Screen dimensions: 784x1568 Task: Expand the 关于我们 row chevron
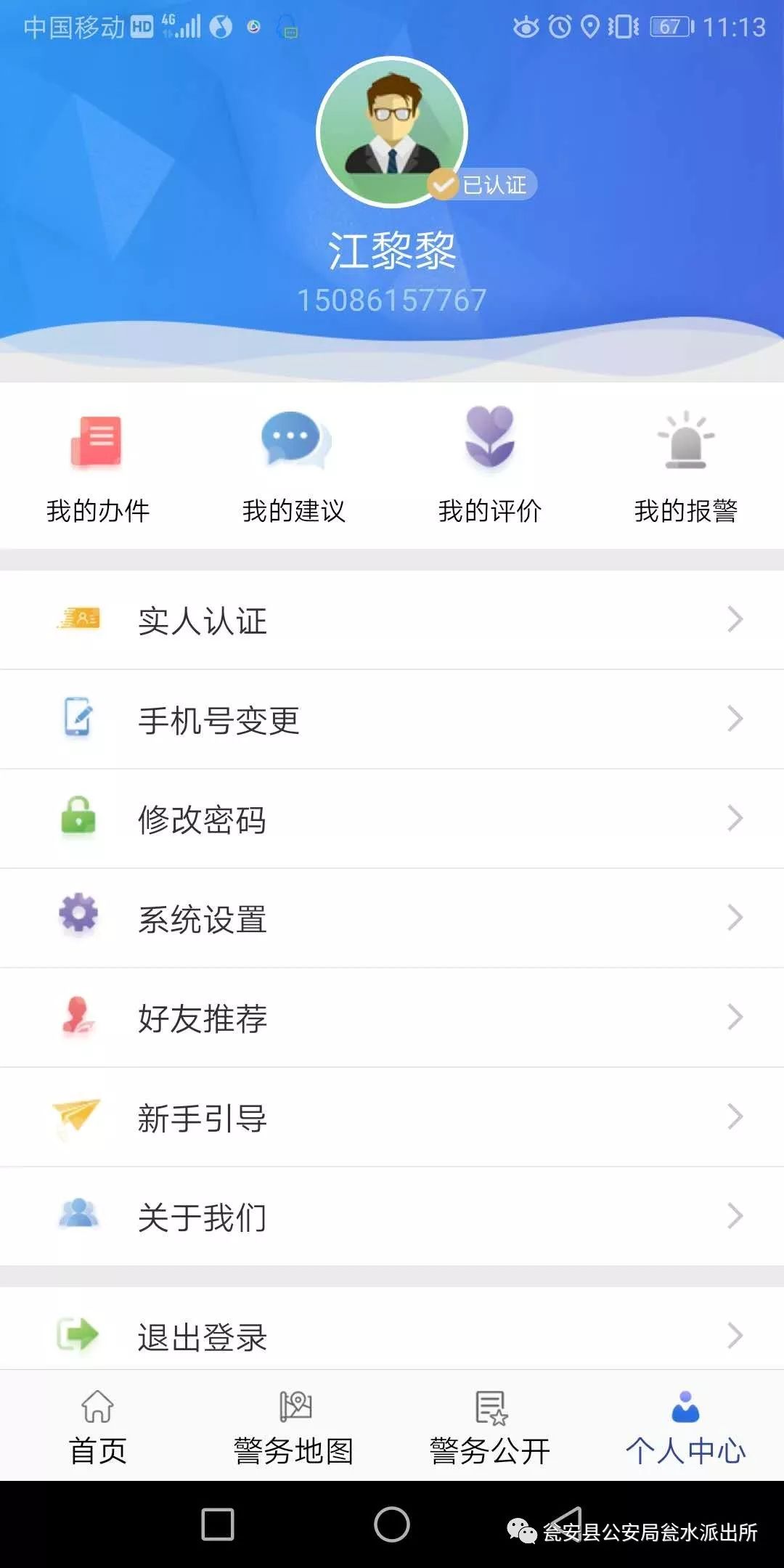(x=736, y=1217)
